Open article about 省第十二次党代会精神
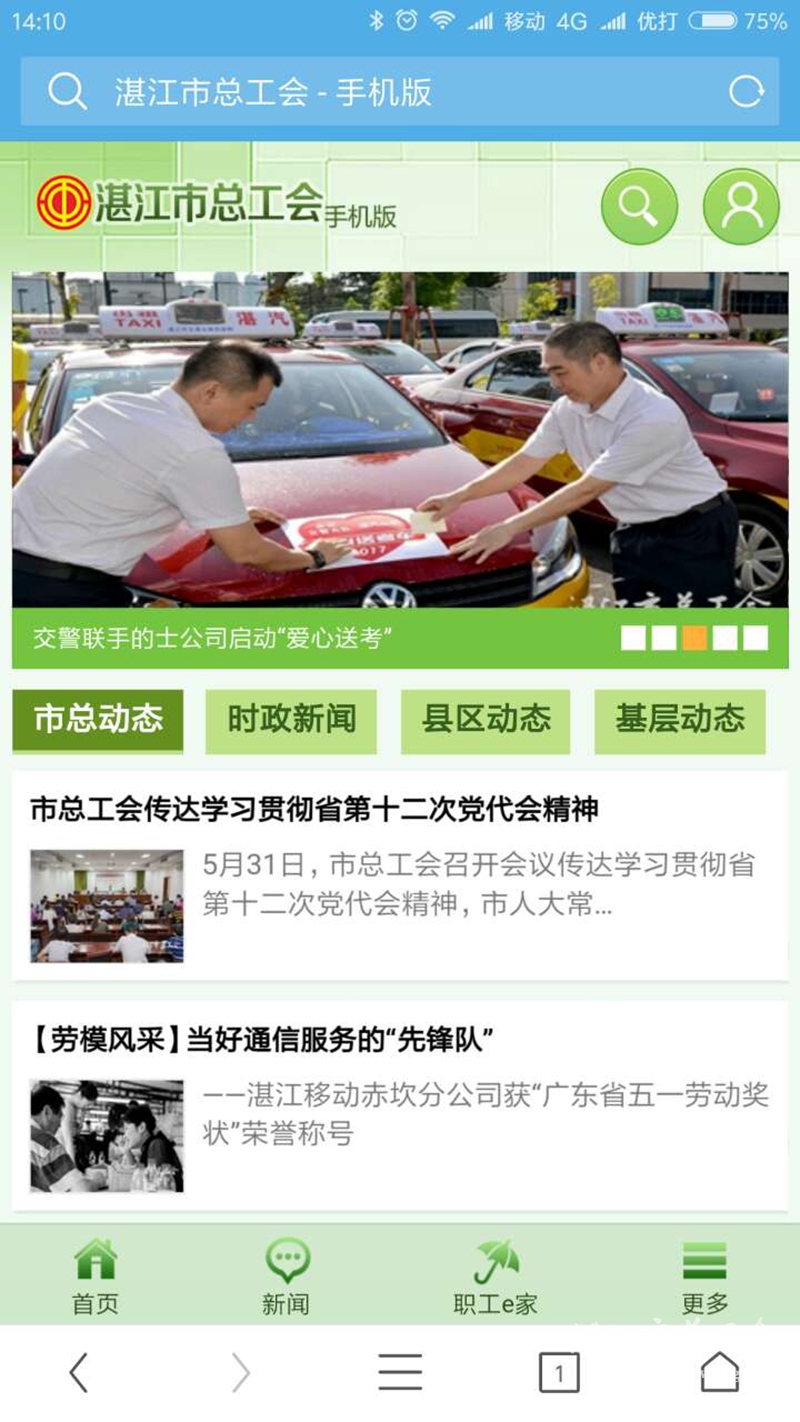 314,809
